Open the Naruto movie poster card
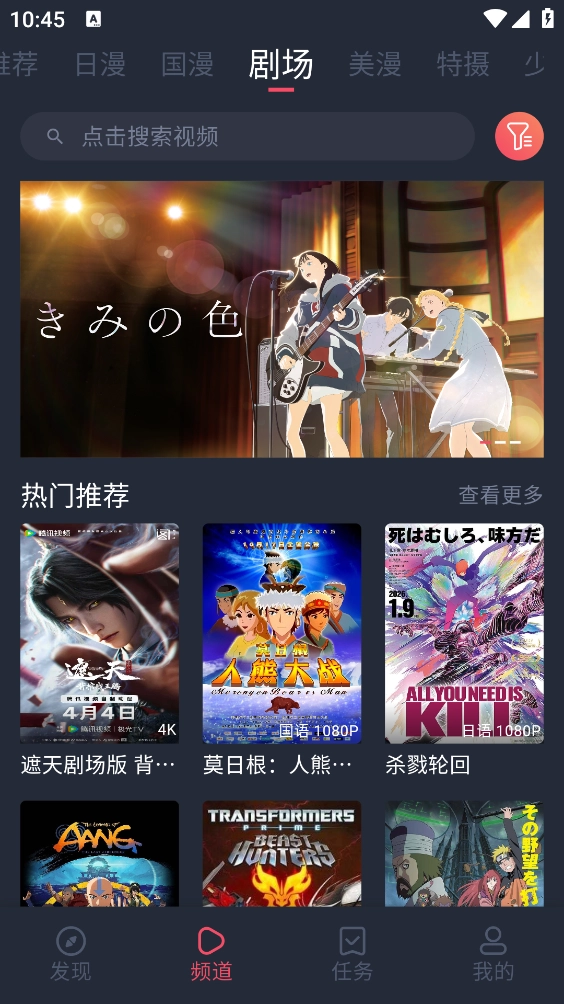The width and height of the screenshot is (564, 1004). point(464,854)
